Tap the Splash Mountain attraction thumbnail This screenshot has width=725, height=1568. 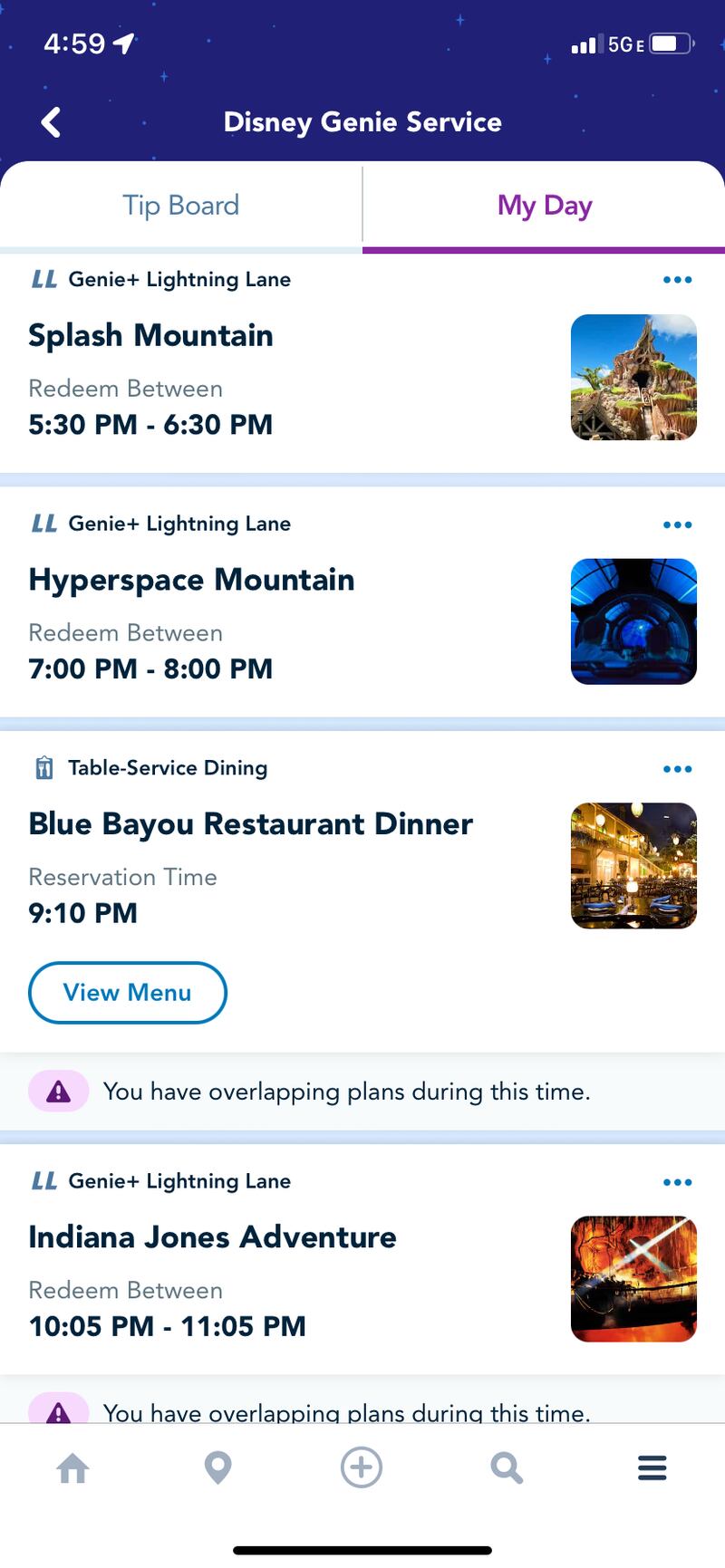pos(633,377)
